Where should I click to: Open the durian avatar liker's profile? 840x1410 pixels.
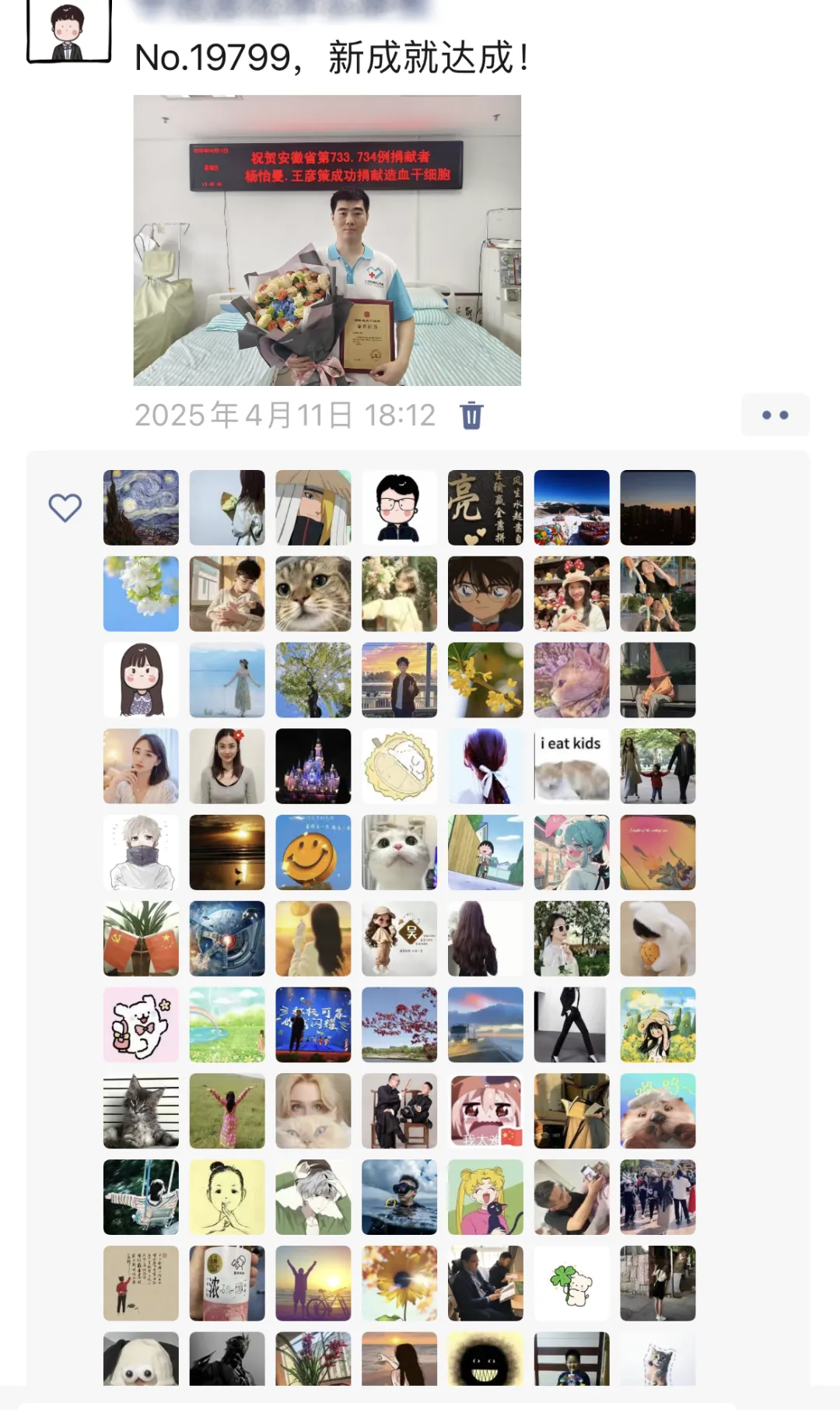pyautogui.click(x=399, y=766)
